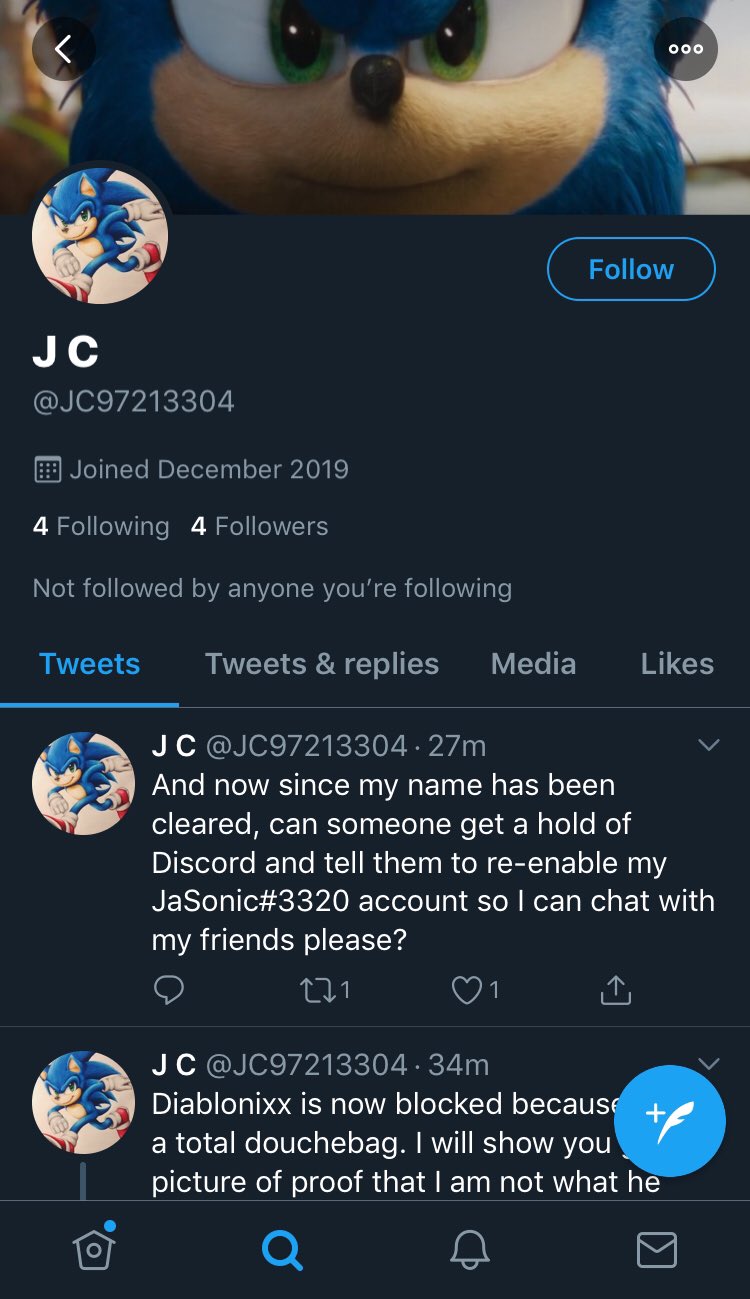View the 4 Following list
Image resolution: width=750 pixels, height=1299 pixels.
click(101, 526)
